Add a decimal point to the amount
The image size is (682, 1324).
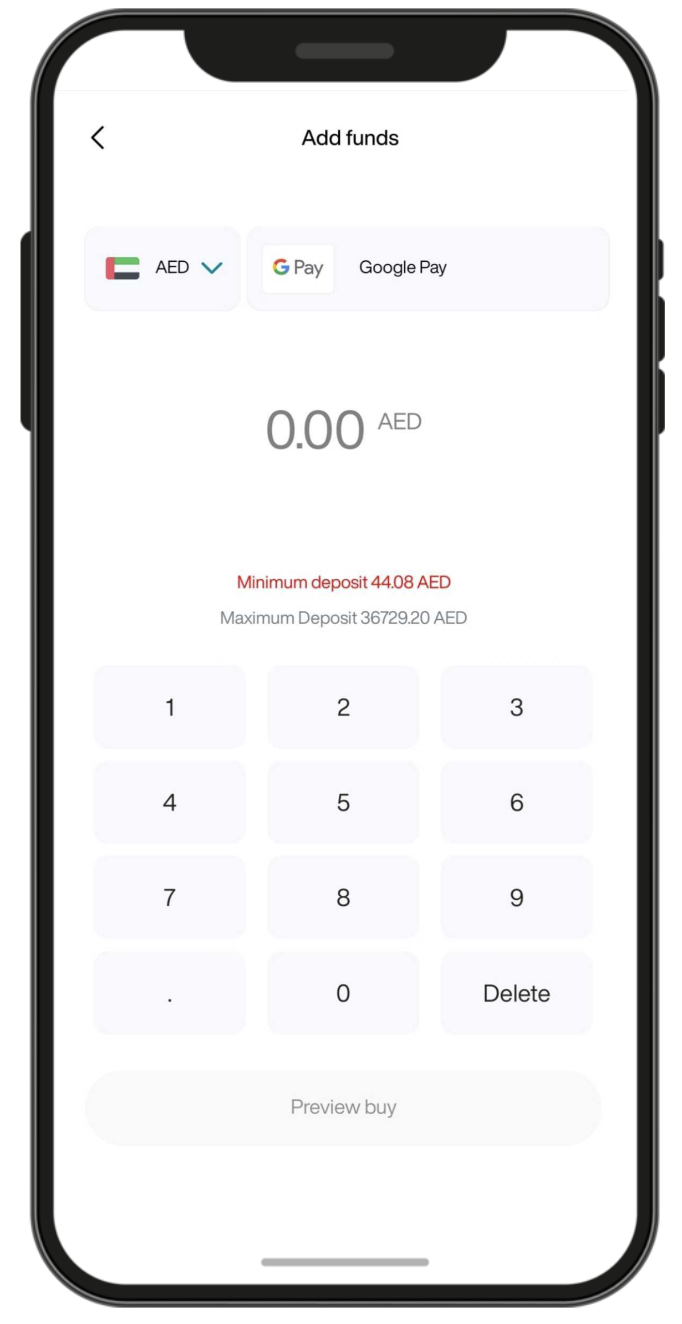point(170,993)
